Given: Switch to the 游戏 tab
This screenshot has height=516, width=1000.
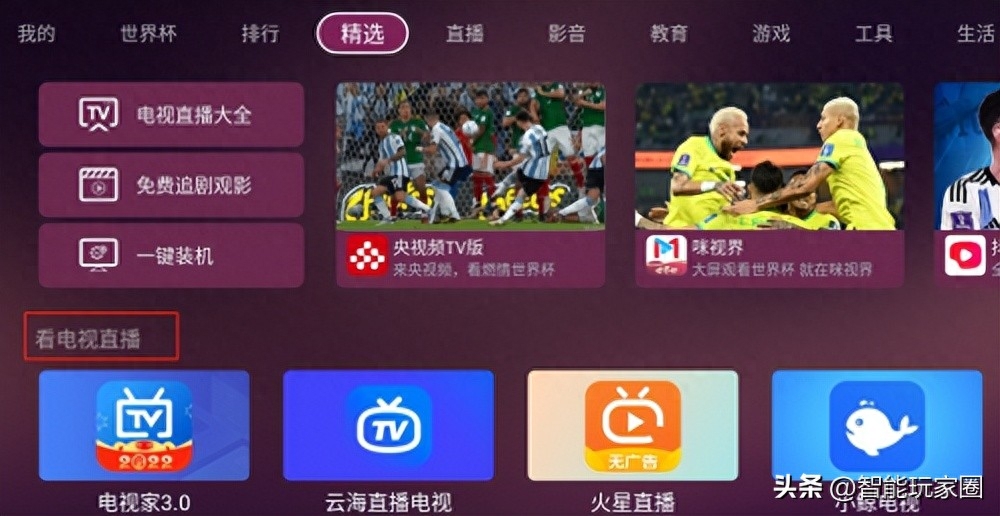Looking at the screenshot, I should 771,34.
